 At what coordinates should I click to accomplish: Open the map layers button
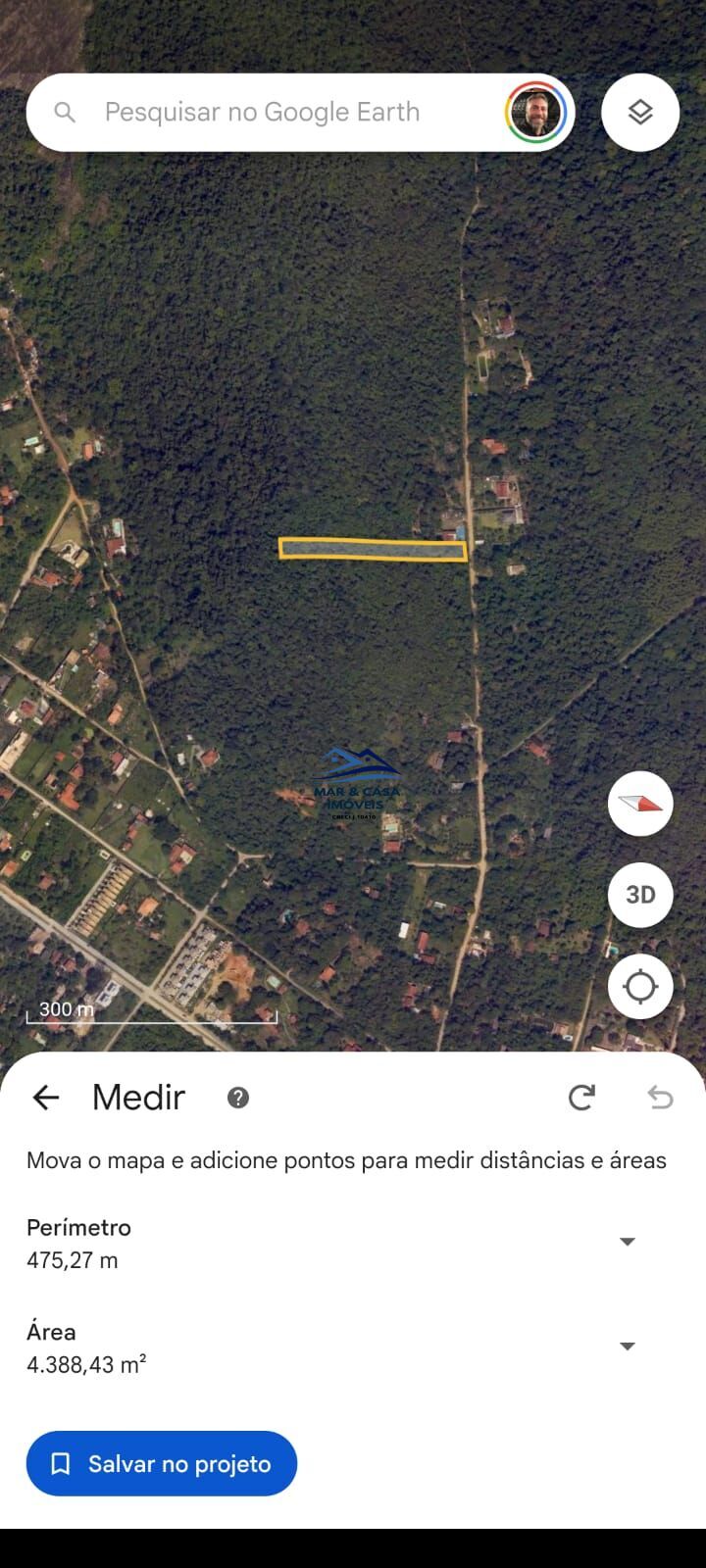640,113
